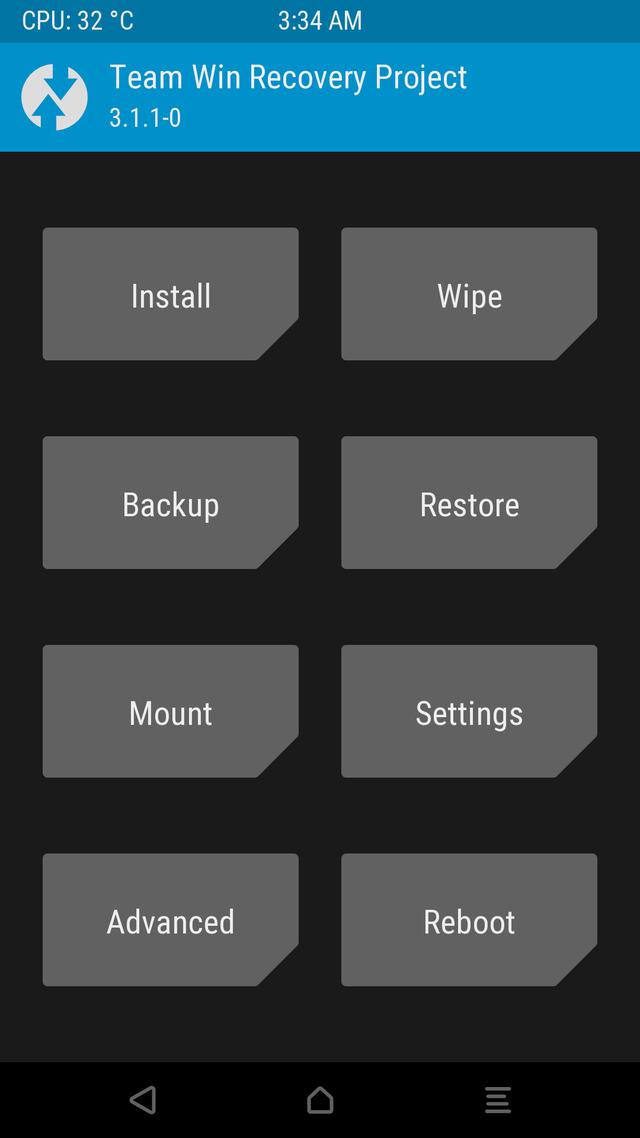Start a Backup
This screenshot has width=640, height=1138.
tap(170, 503)
